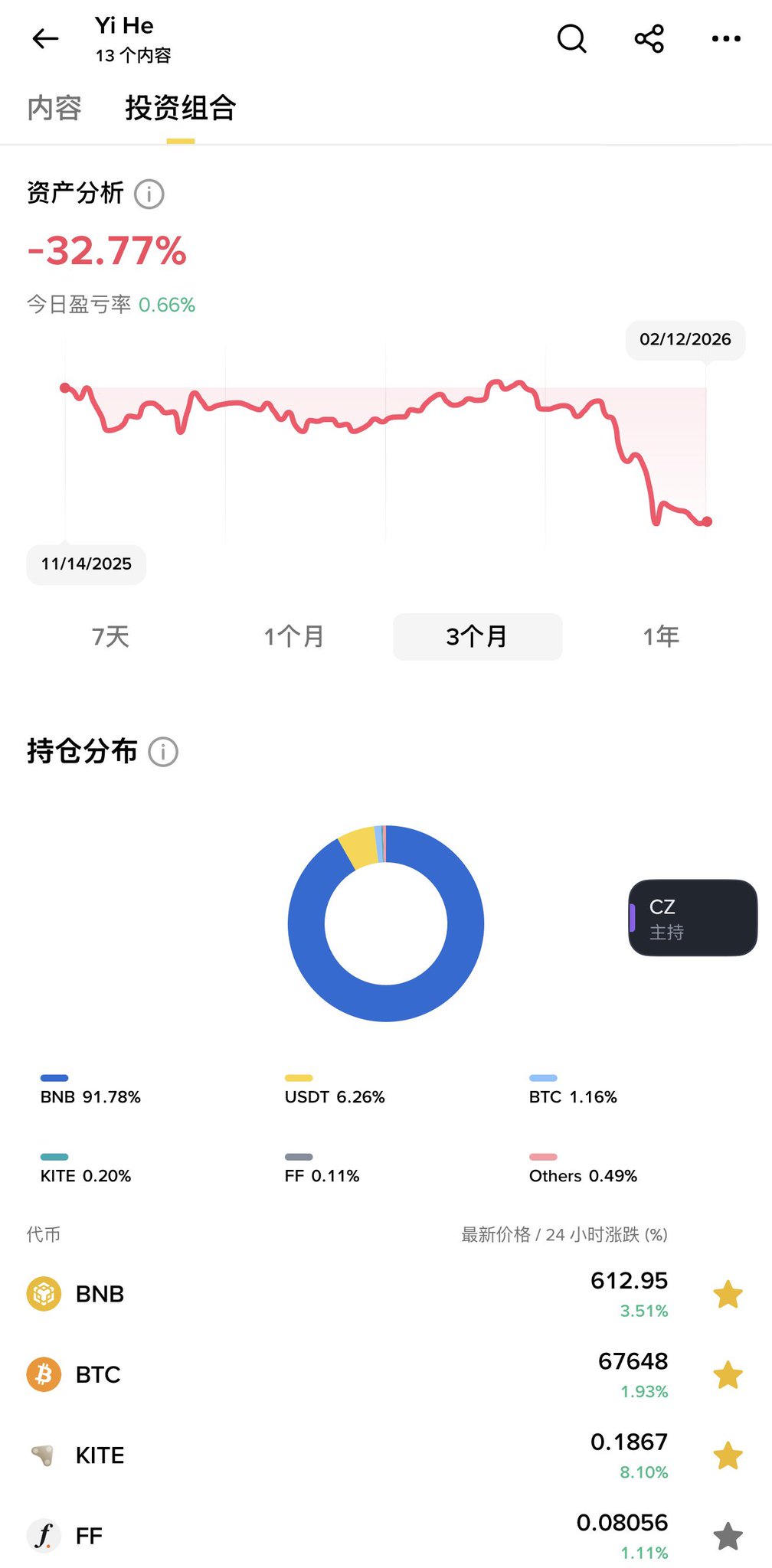Show info for 资产分析
Screen dimensions: 772x1568
click(149, 194)
